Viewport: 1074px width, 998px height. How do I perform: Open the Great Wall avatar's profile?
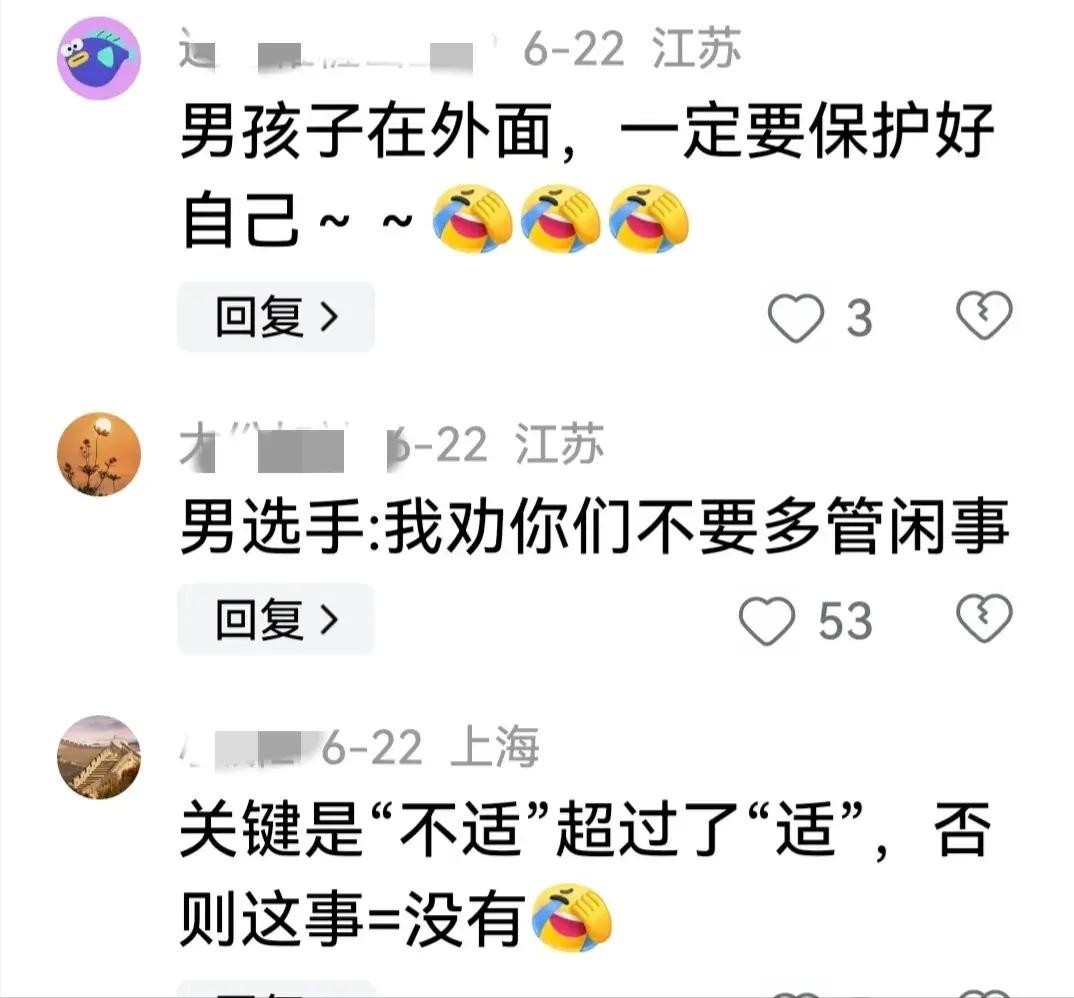(98, 758)
